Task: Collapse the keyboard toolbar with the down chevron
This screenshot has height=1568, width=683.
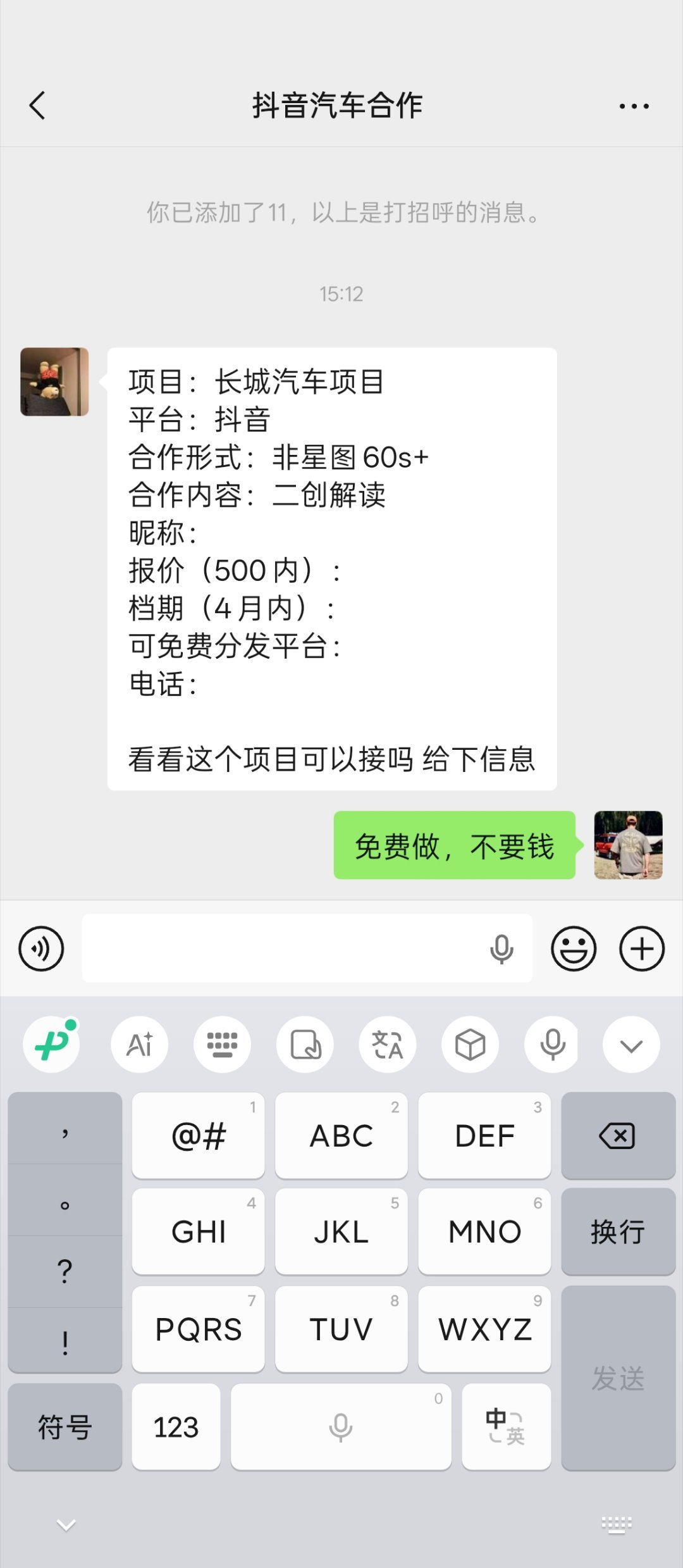Action: tap(631, 1045)
